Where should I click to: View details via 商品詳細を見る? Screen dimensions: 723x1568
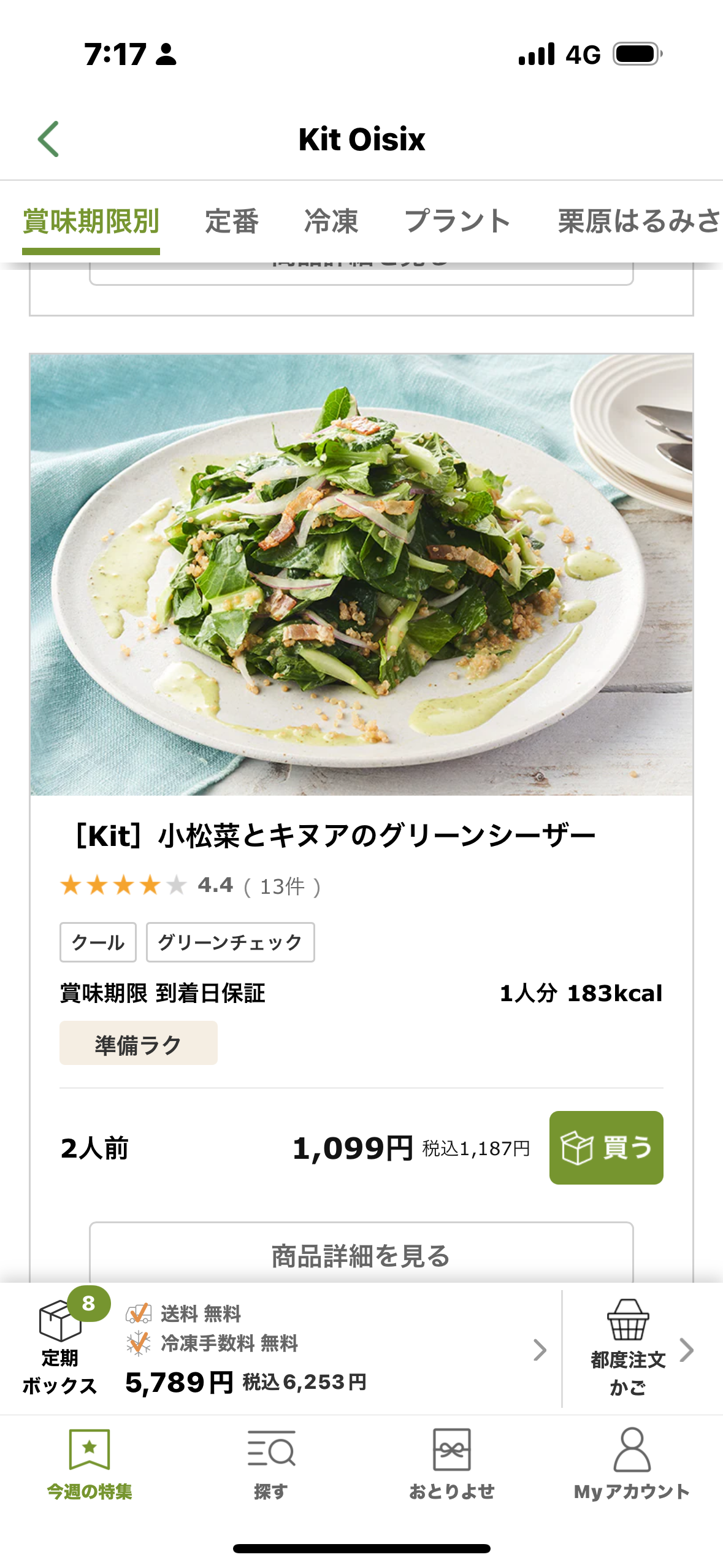pyautogui.click(x=361, y=1255)
